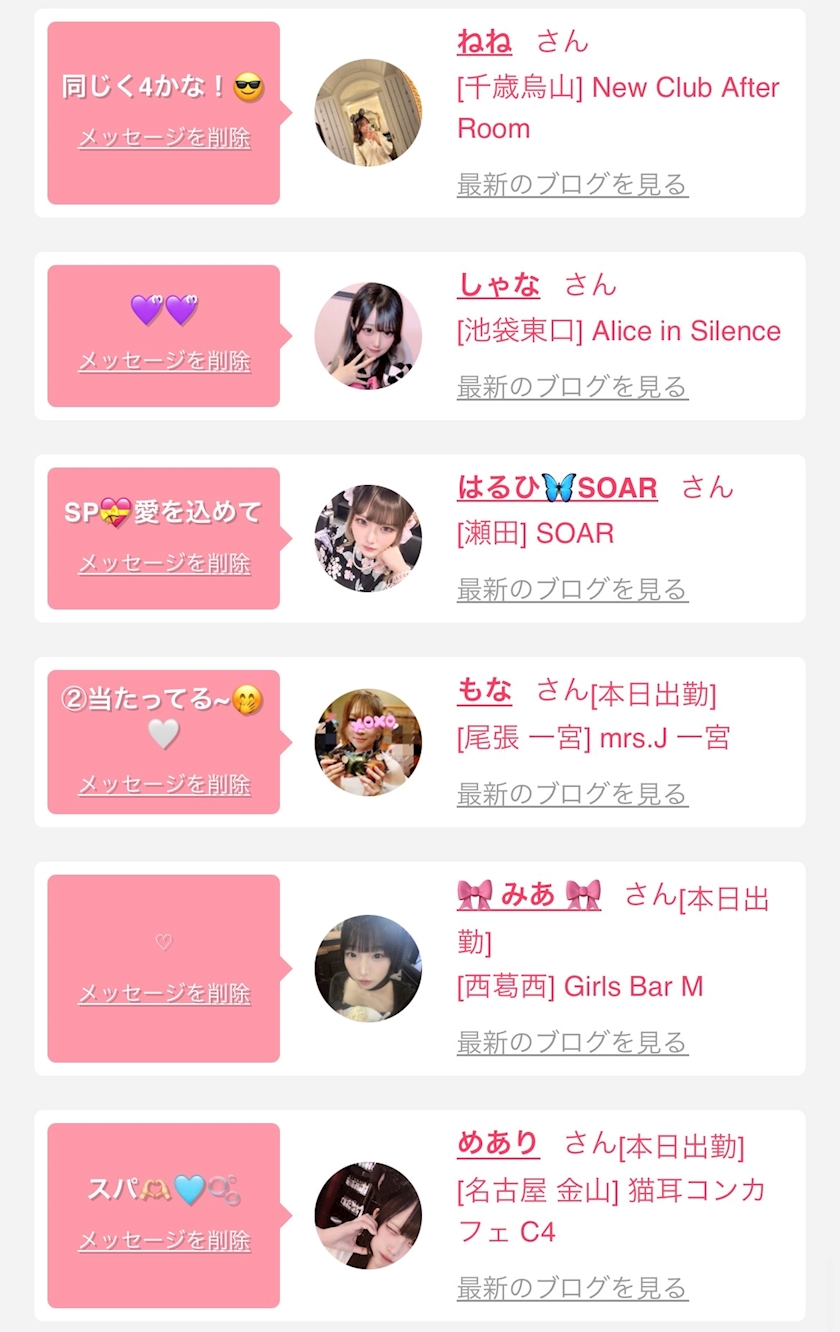Image resolution: width=840 pixels, height=1332 pixels.
Task: Tap しゃな's profile photo
Action: (368, 336)
